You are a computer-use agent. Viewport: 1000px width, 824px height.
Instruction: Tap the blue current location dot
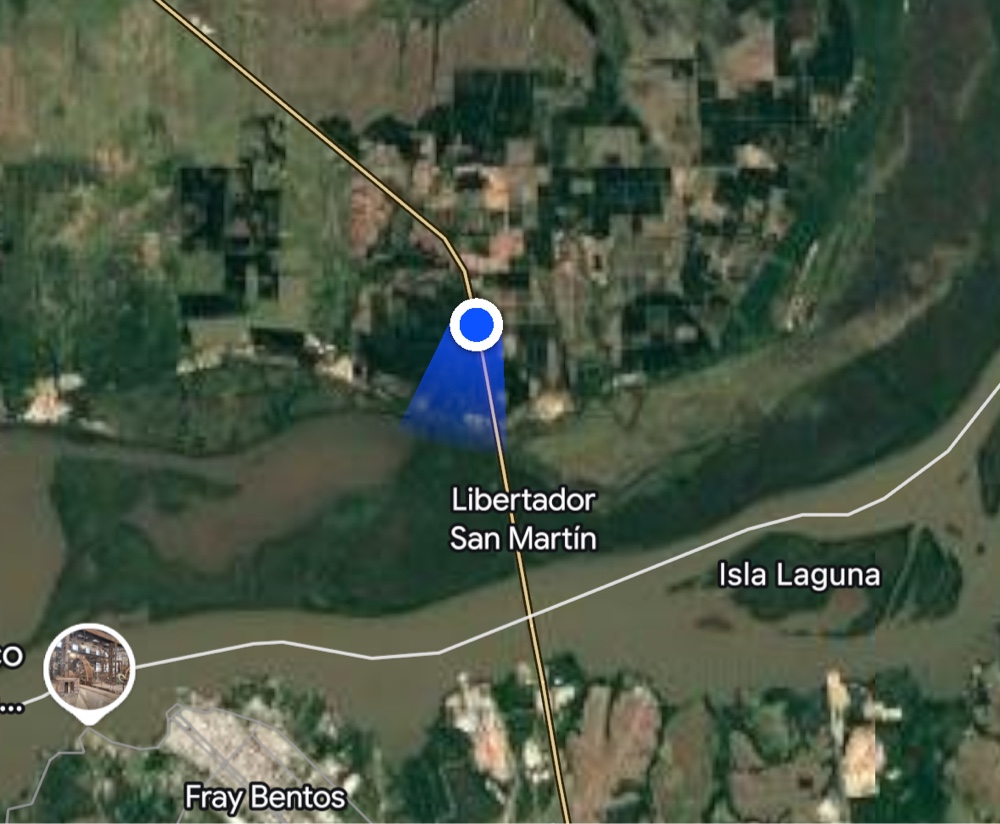[x=476, y=325]
